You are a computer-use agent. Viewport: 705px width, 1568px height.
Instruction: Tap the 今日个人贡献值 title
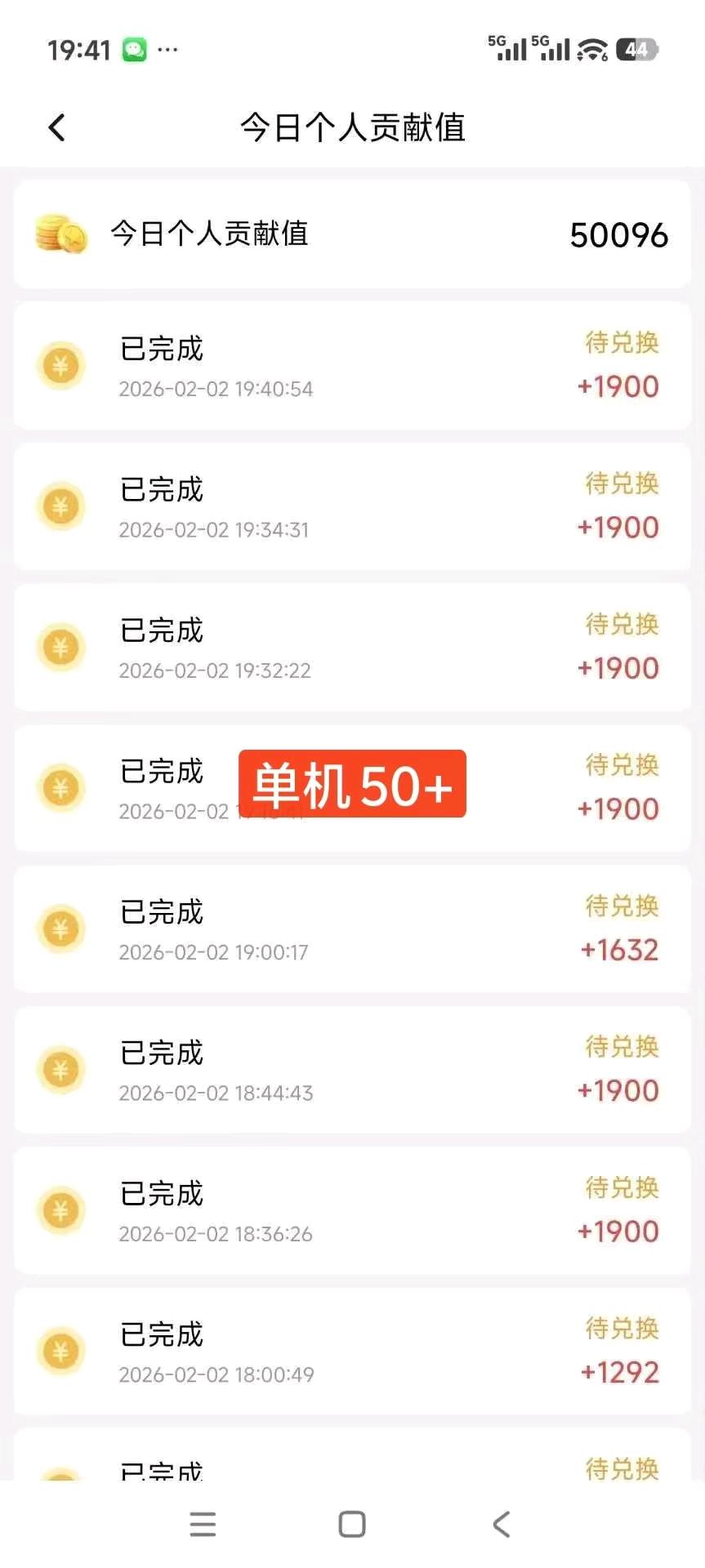[352, 128]
